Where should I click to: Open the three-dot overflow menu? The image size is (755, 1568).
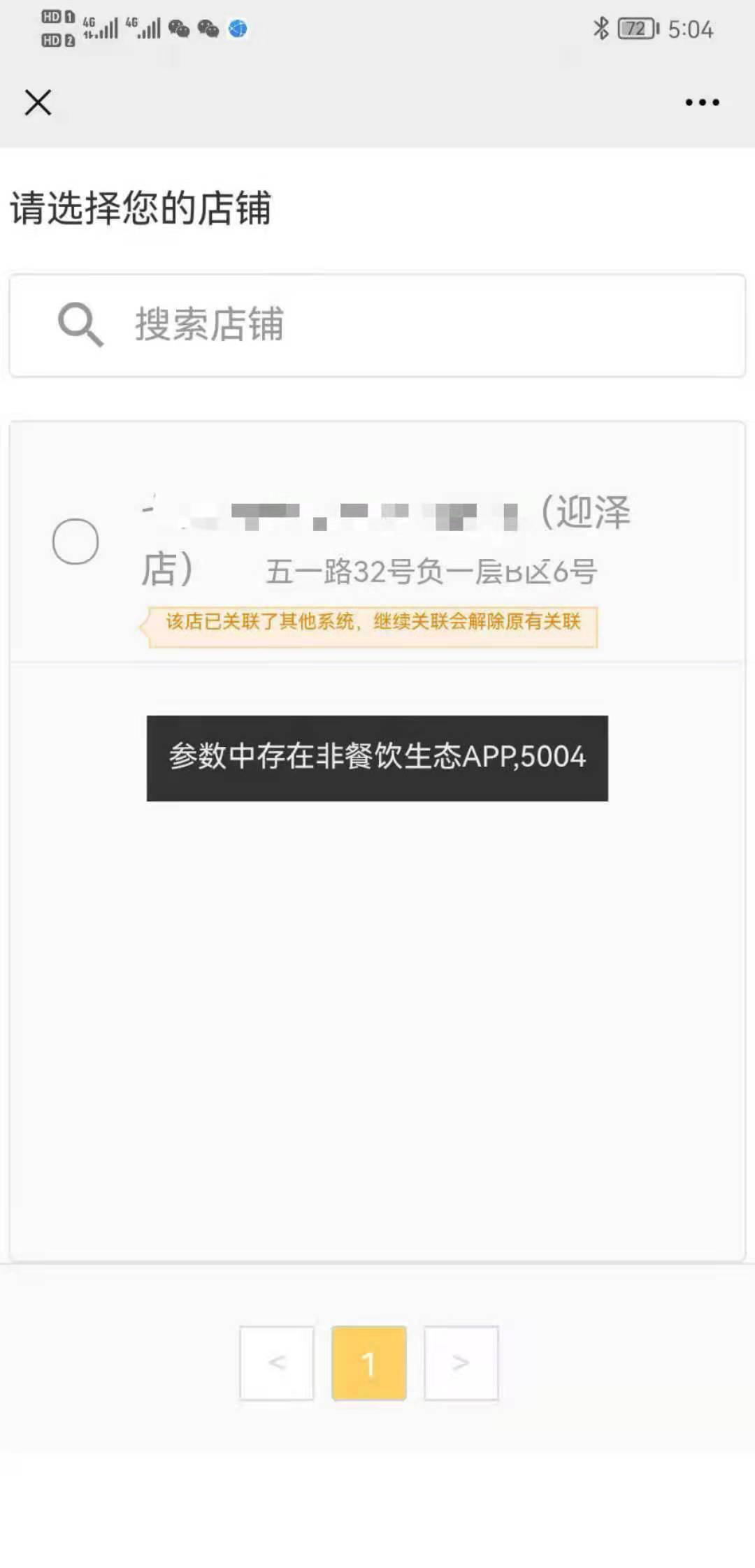pos(702,103)
